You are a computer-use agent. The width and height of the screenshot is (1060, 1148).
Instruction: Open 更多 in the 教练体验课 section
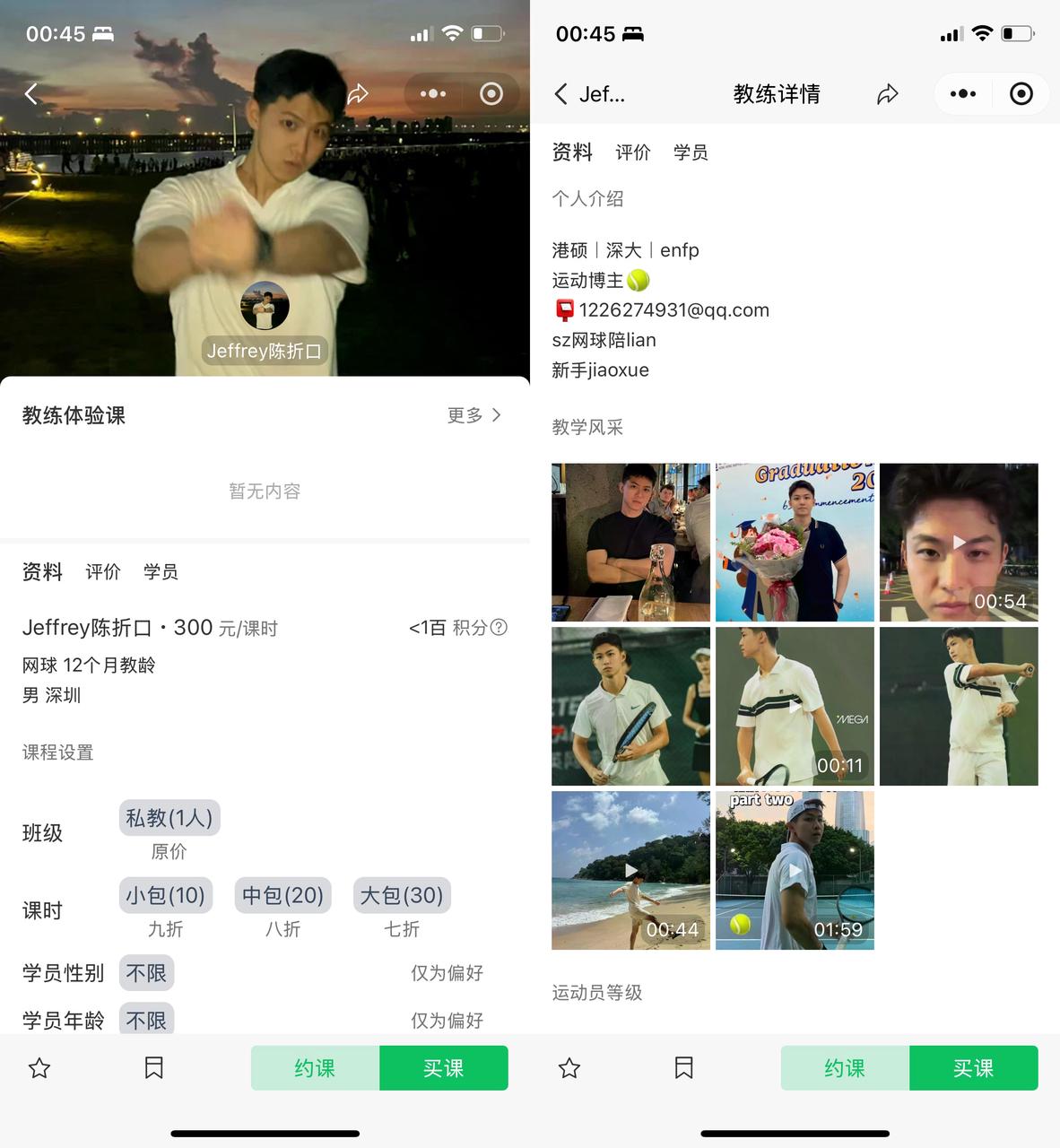[x=474, y=415]
